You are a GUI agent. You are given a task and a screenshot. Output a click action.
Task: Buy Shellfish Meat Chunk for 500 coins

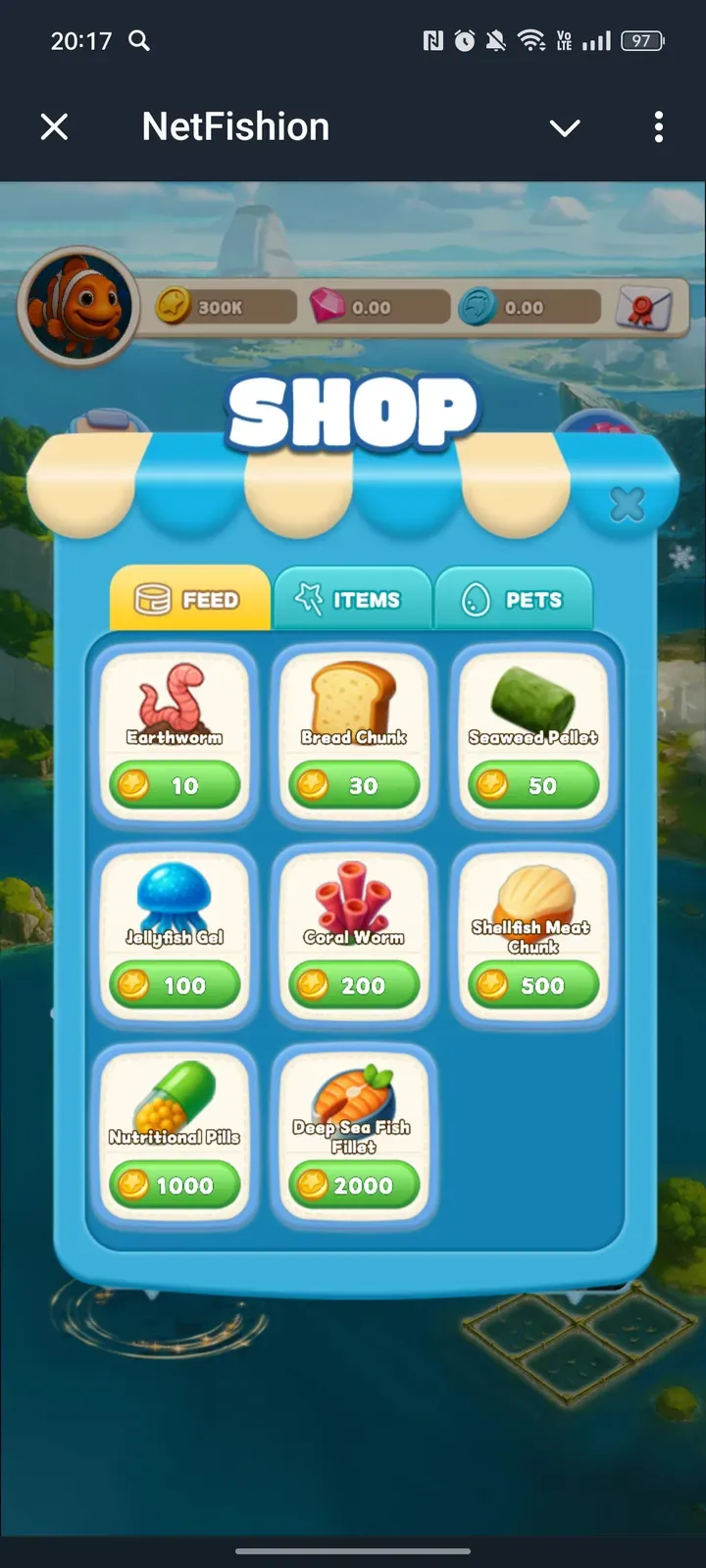[x=533, y=984]
